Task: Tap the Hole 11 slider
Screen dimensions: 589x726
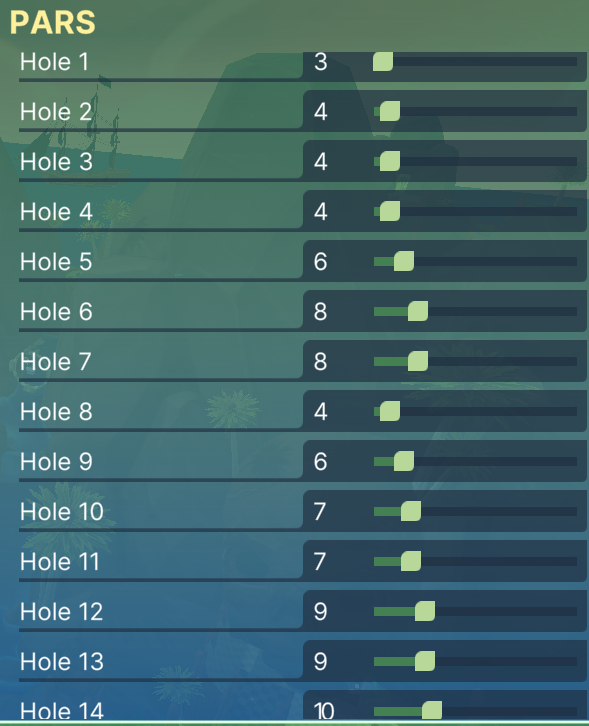Action: coord(475,562)
